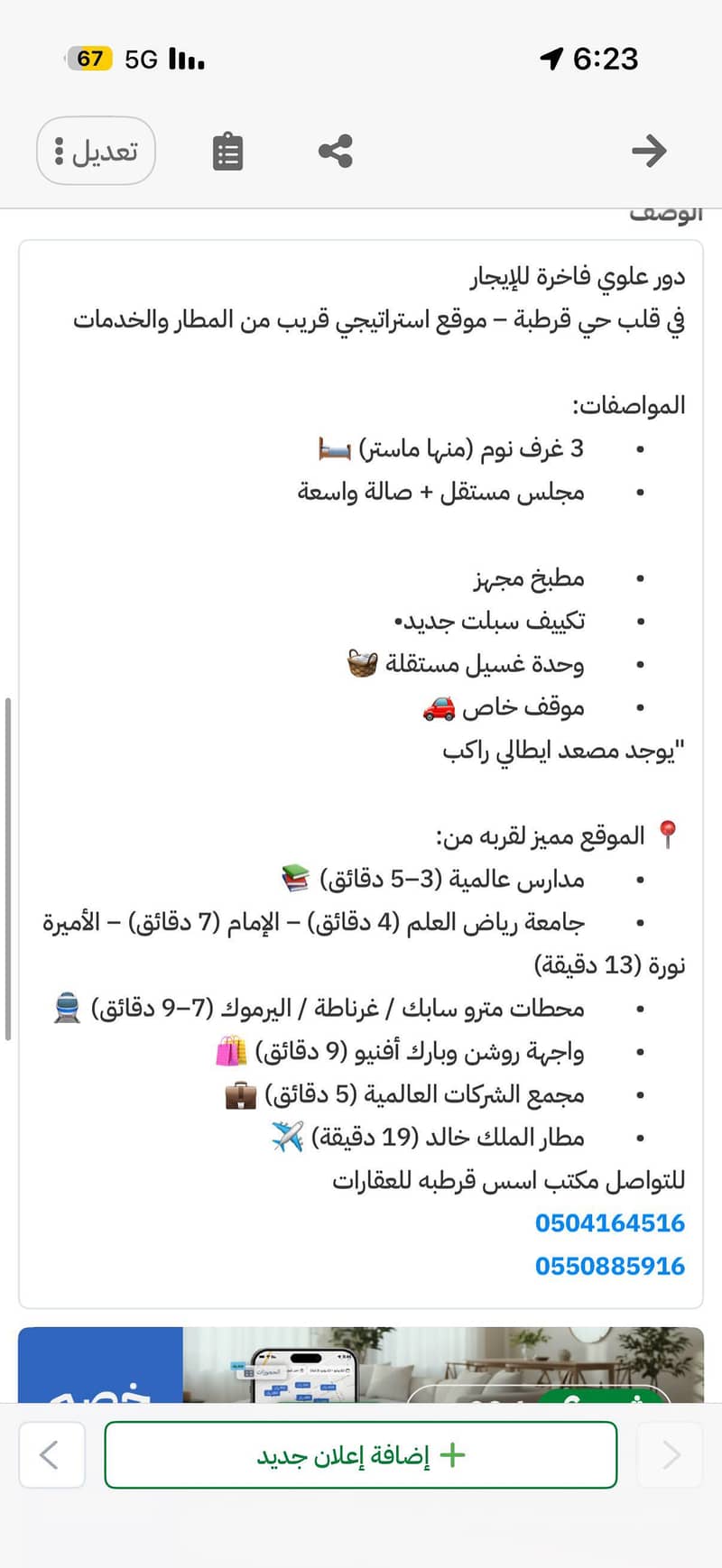Go to the previous listing with left chevron
The width and height of the screenshot is (722, 1568).
pos(51,1454)
